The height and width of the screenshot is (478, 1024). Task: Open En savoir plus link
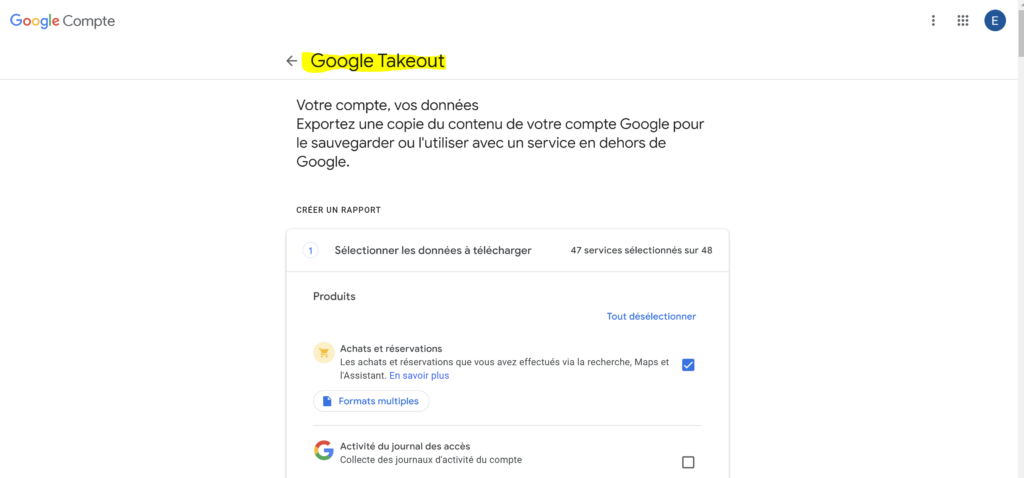point(419,376)
